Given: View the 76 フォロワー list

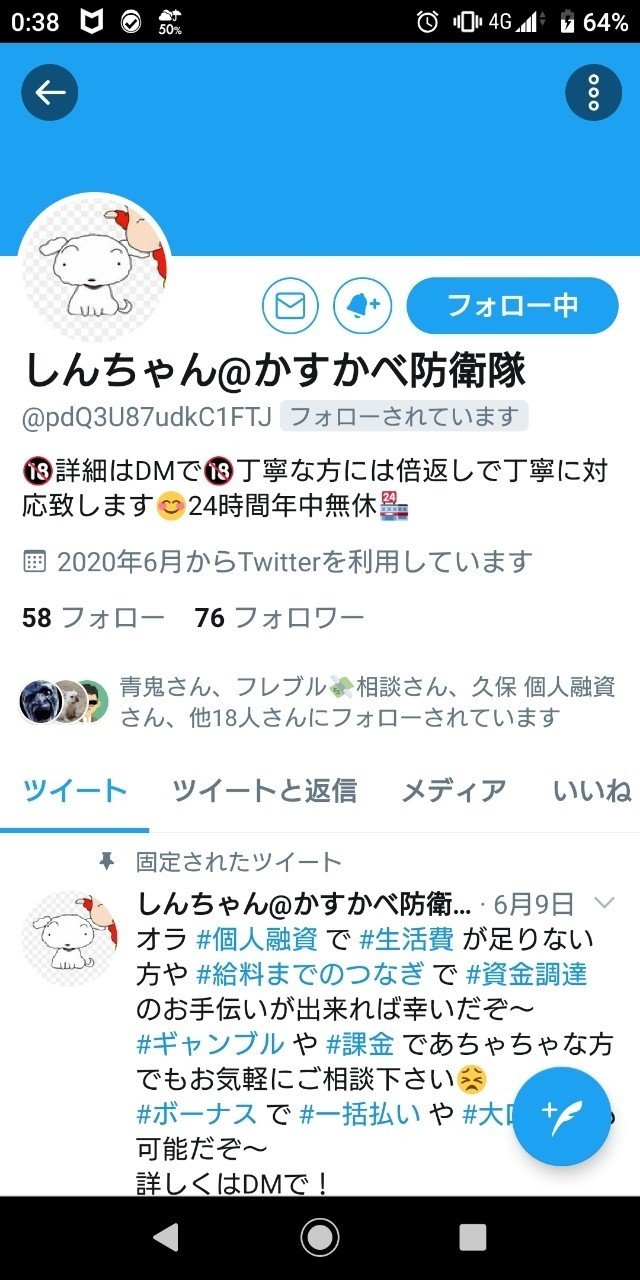Looking at the screenshot, I should coord(279,618).
